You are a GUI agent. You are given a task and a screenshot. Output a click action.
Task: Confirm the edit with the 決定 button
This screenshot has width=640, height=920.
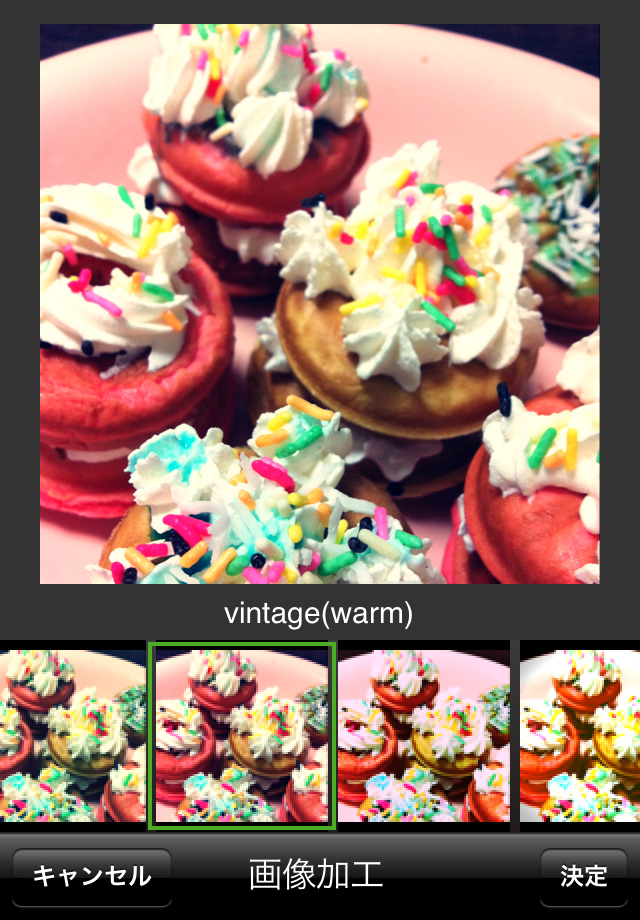point(584,877)
